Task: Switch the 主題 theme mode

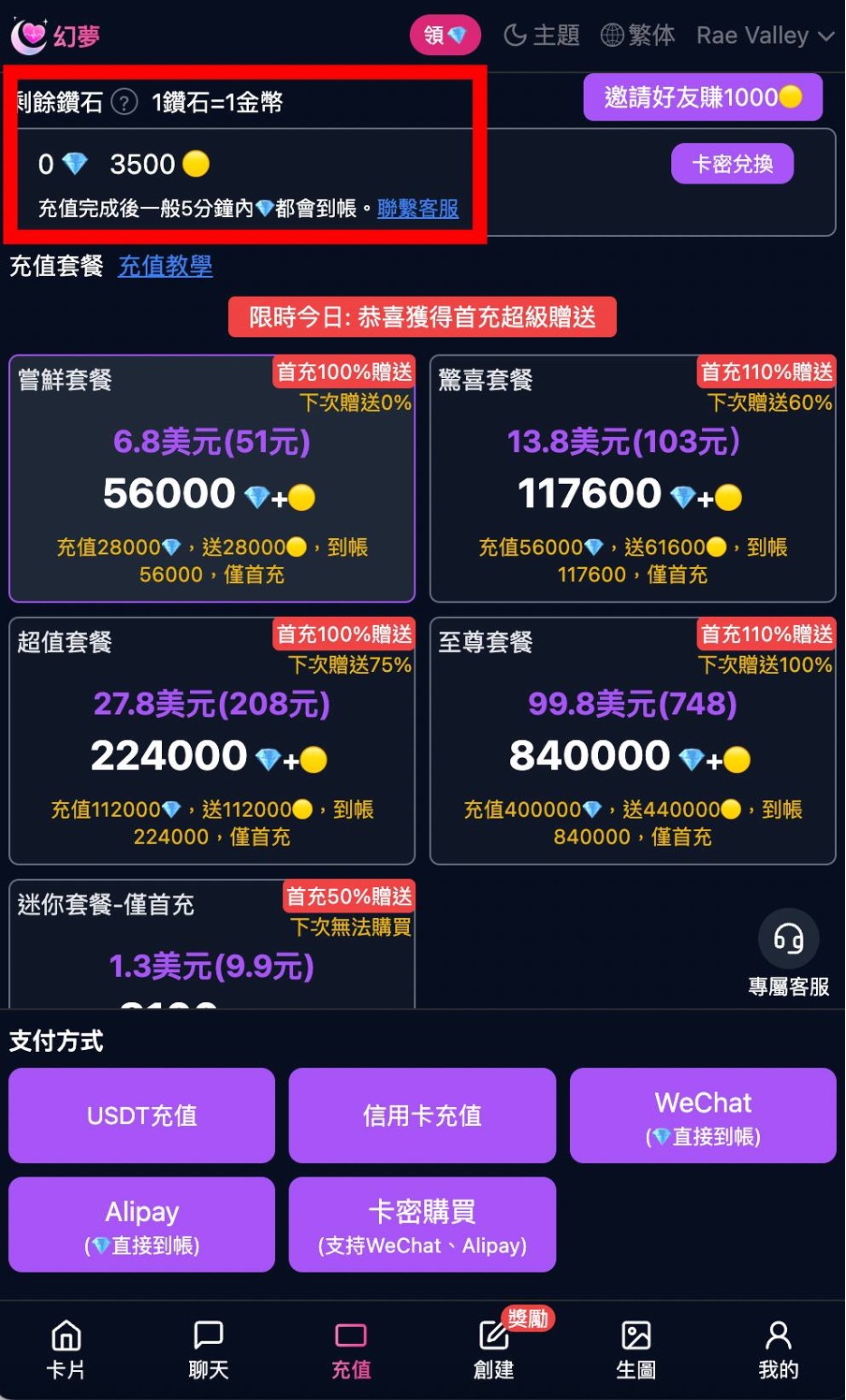Action: pyautogui.click(x=542, y=36)
